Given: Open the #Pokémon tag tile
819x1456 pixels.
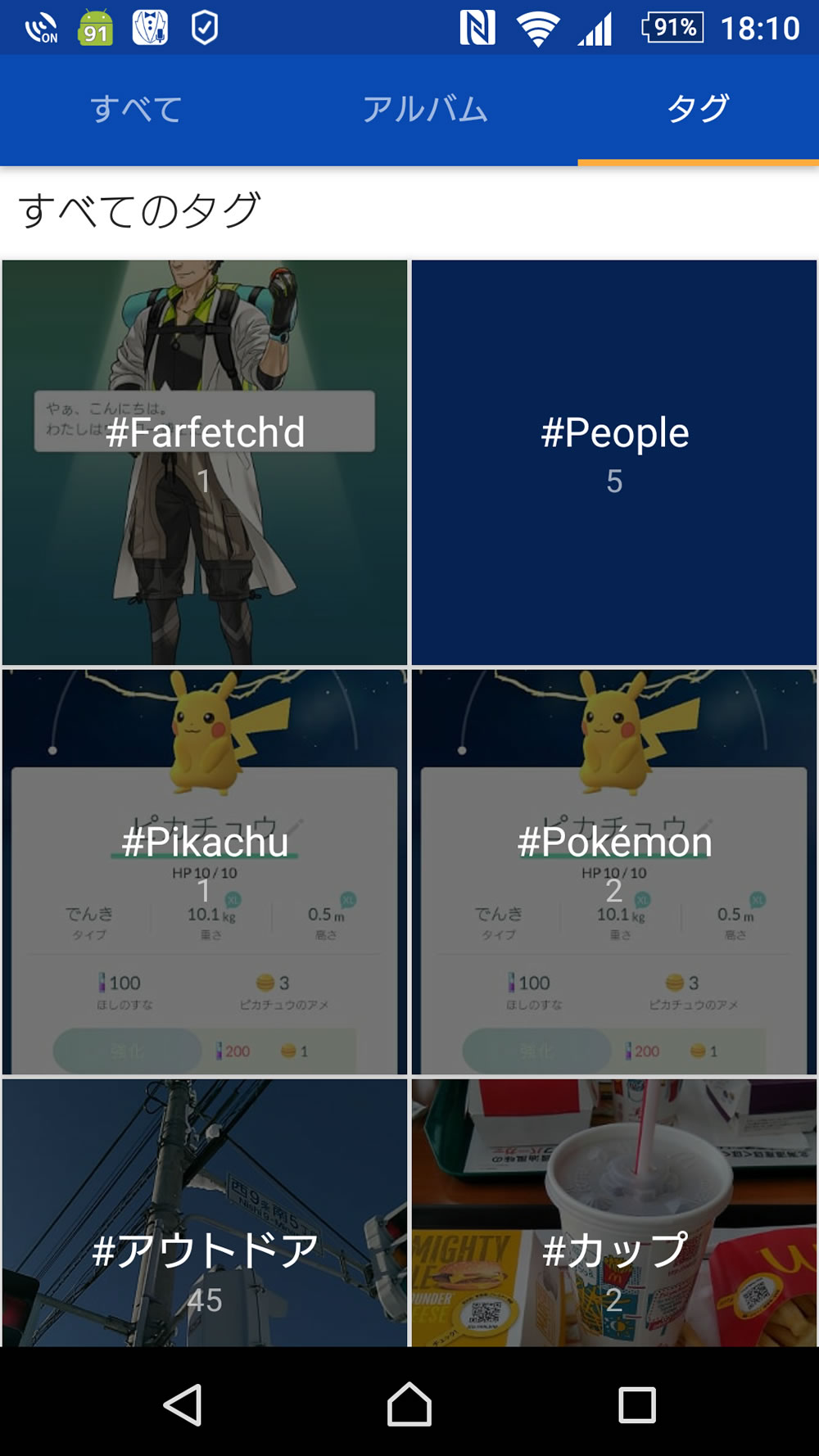Looking at the screenshot, I should (x=614, y=872).
